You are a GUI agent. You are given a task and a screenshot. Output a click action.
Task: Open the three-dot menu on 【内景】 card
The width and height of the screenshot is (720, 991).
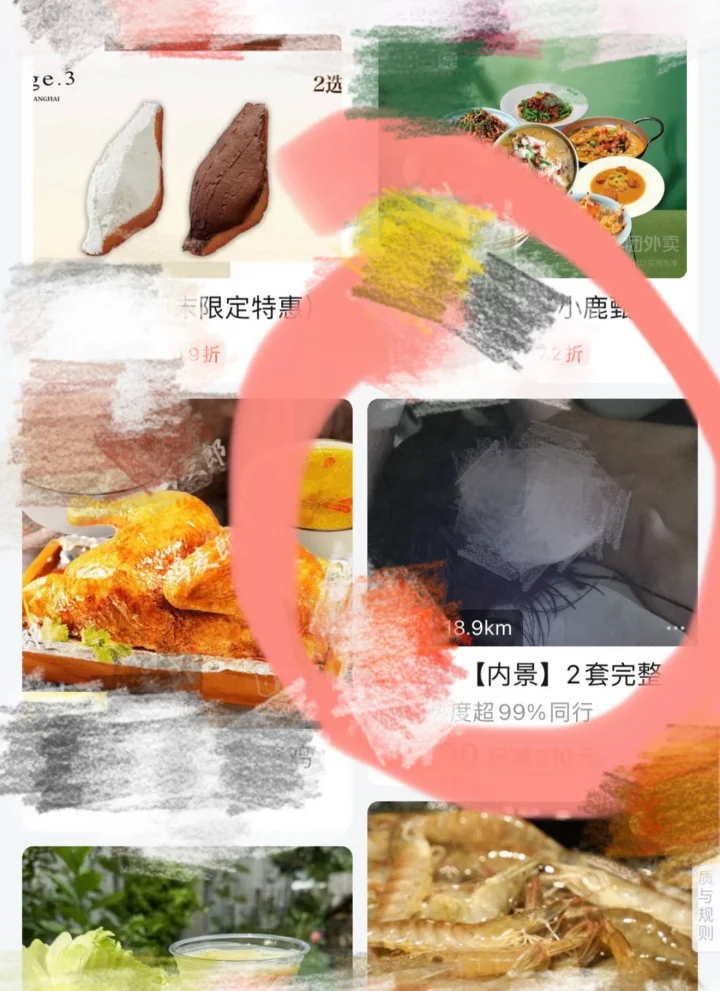point(676,628)
